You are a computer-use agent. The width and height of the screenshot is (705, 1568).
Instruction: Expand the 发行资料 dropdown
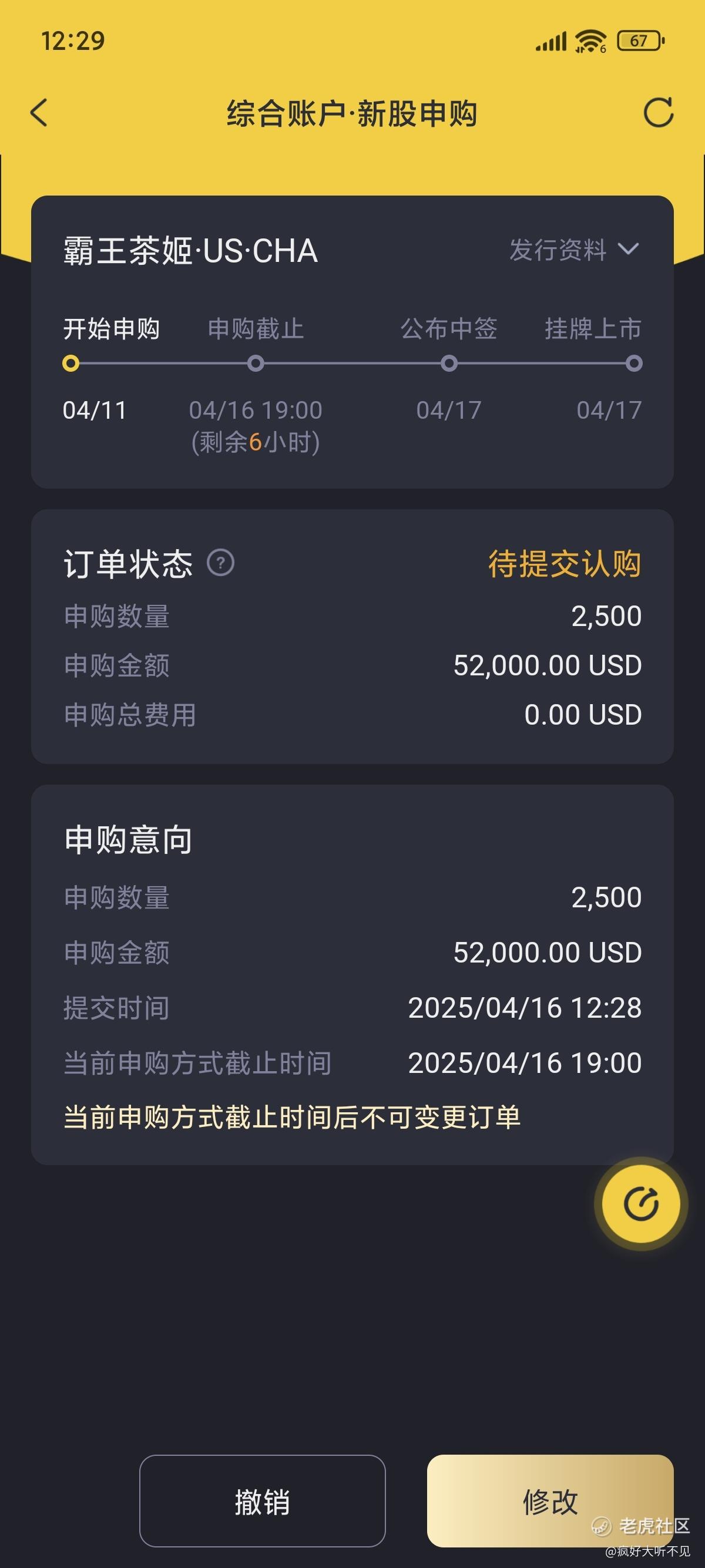(x=574, y=250)
